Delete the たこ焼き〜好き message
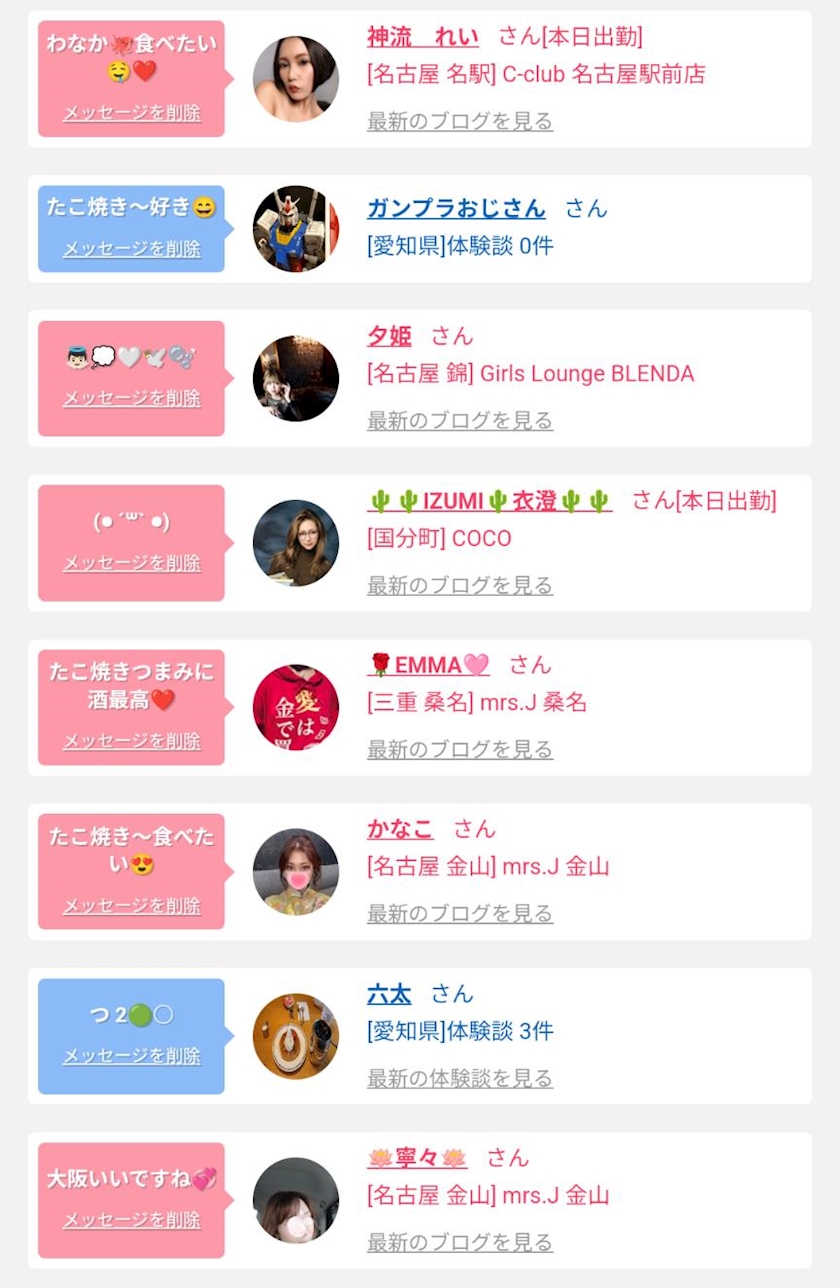 [x=132, y=248]
